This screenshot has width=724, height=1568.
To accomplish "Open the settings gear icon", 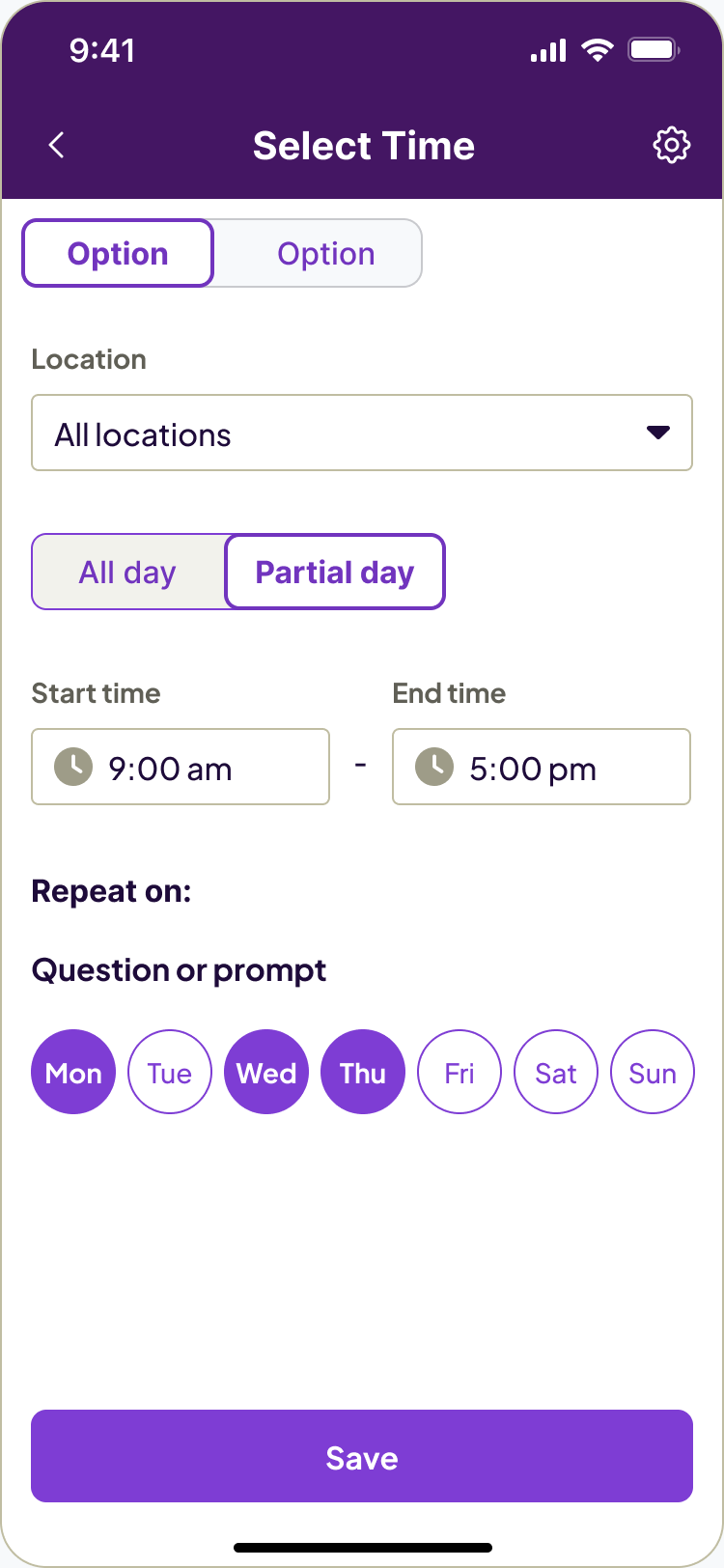I will [671, 146].
